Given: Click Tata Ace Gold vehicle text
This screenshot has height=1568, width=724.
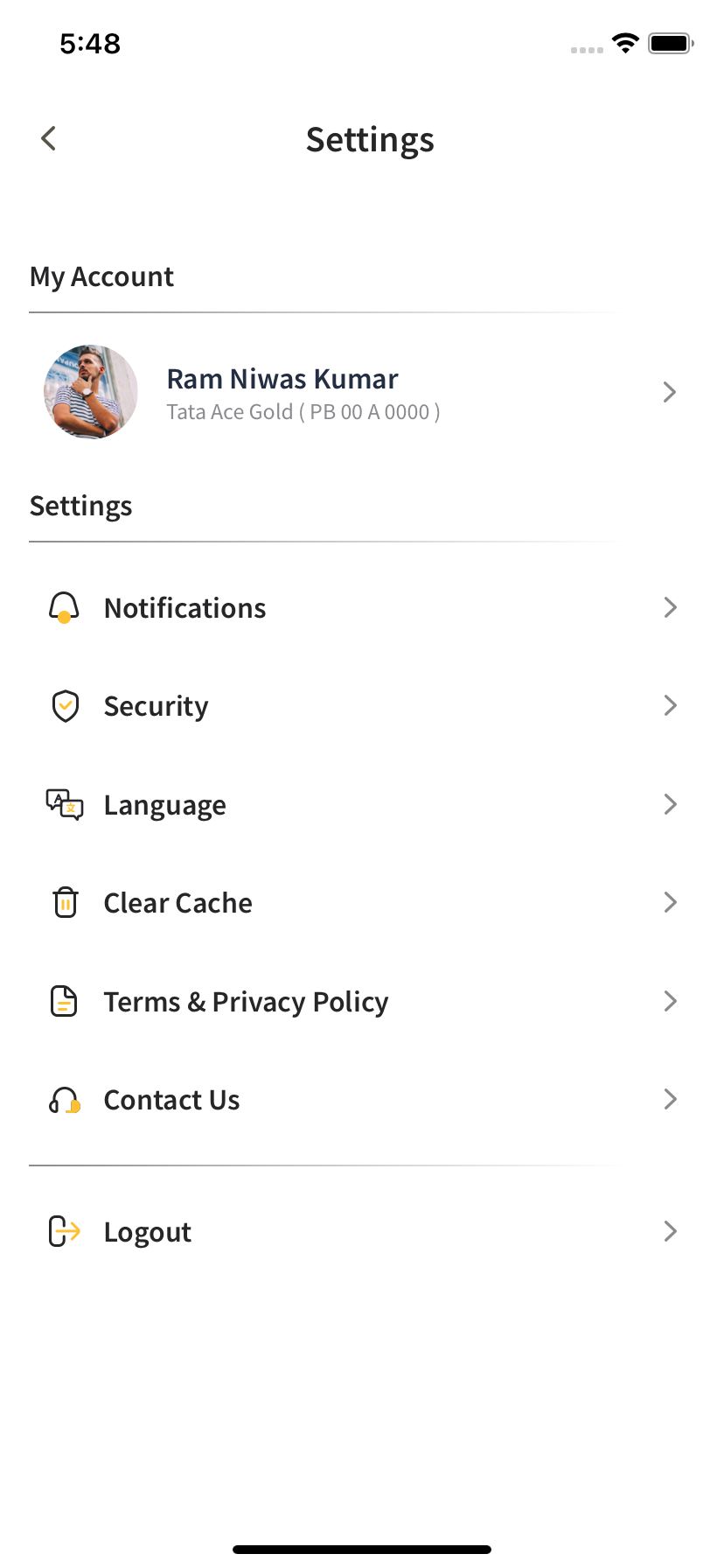Looking at the screenshot, I should pos(303,411).
